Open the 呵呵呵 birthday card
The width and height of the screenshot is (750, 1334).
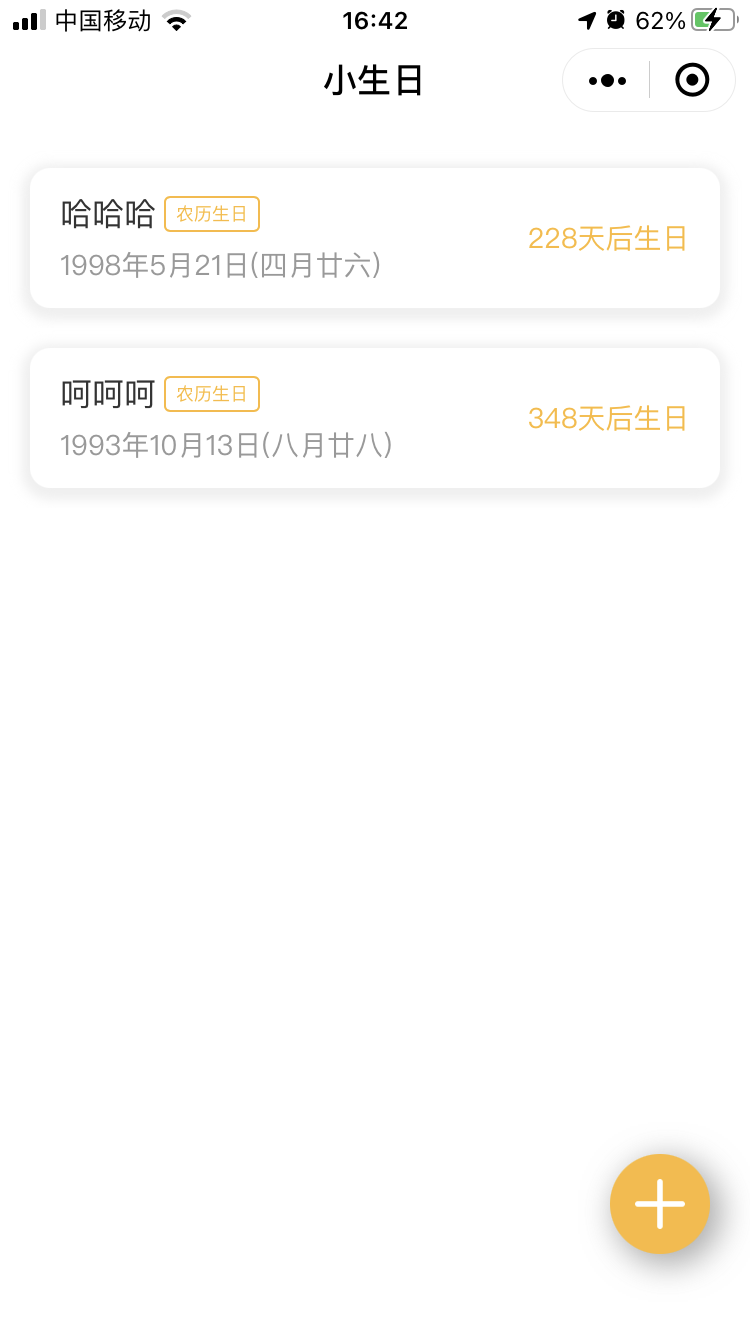tap(375, 418)
